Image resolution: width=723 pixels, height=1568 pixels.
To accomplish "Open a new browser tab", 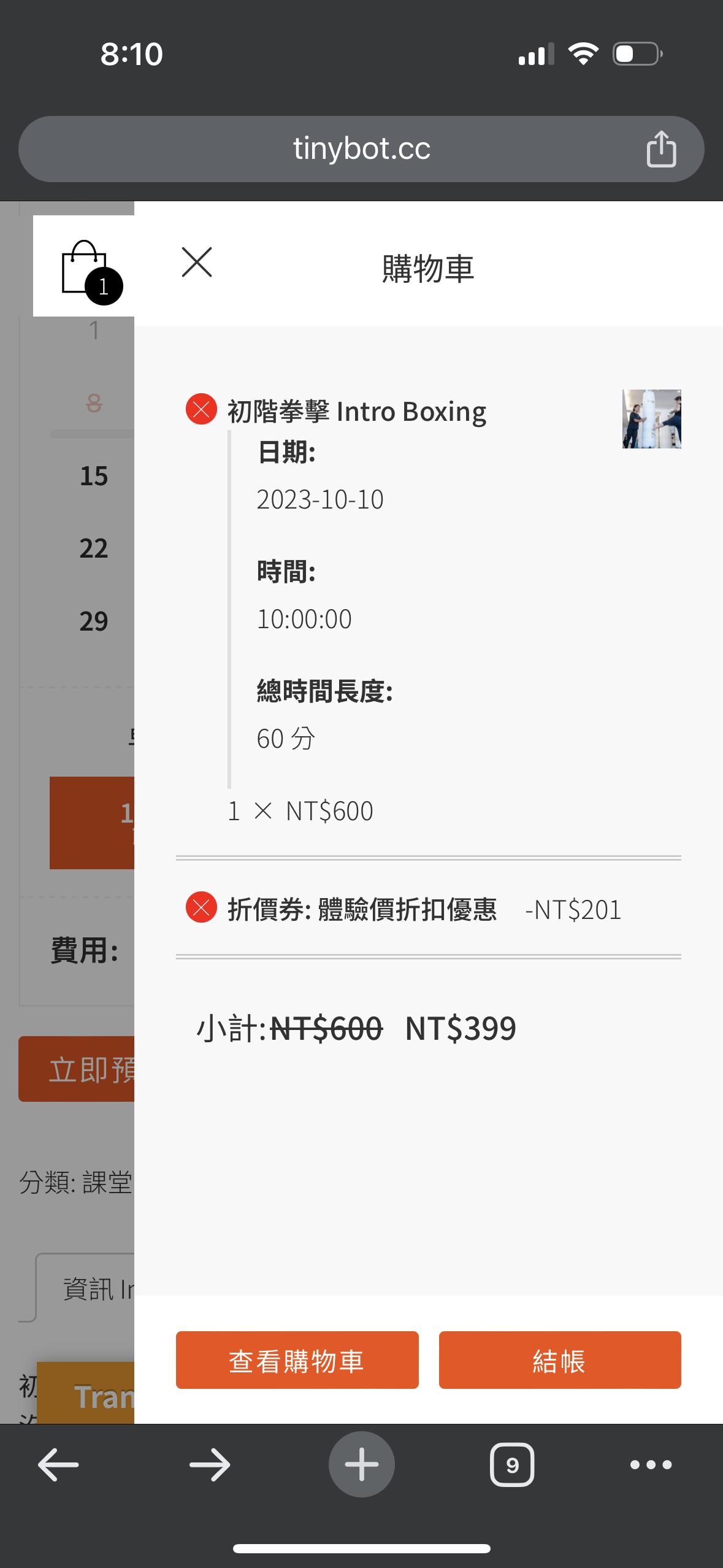I will 361,1465.
